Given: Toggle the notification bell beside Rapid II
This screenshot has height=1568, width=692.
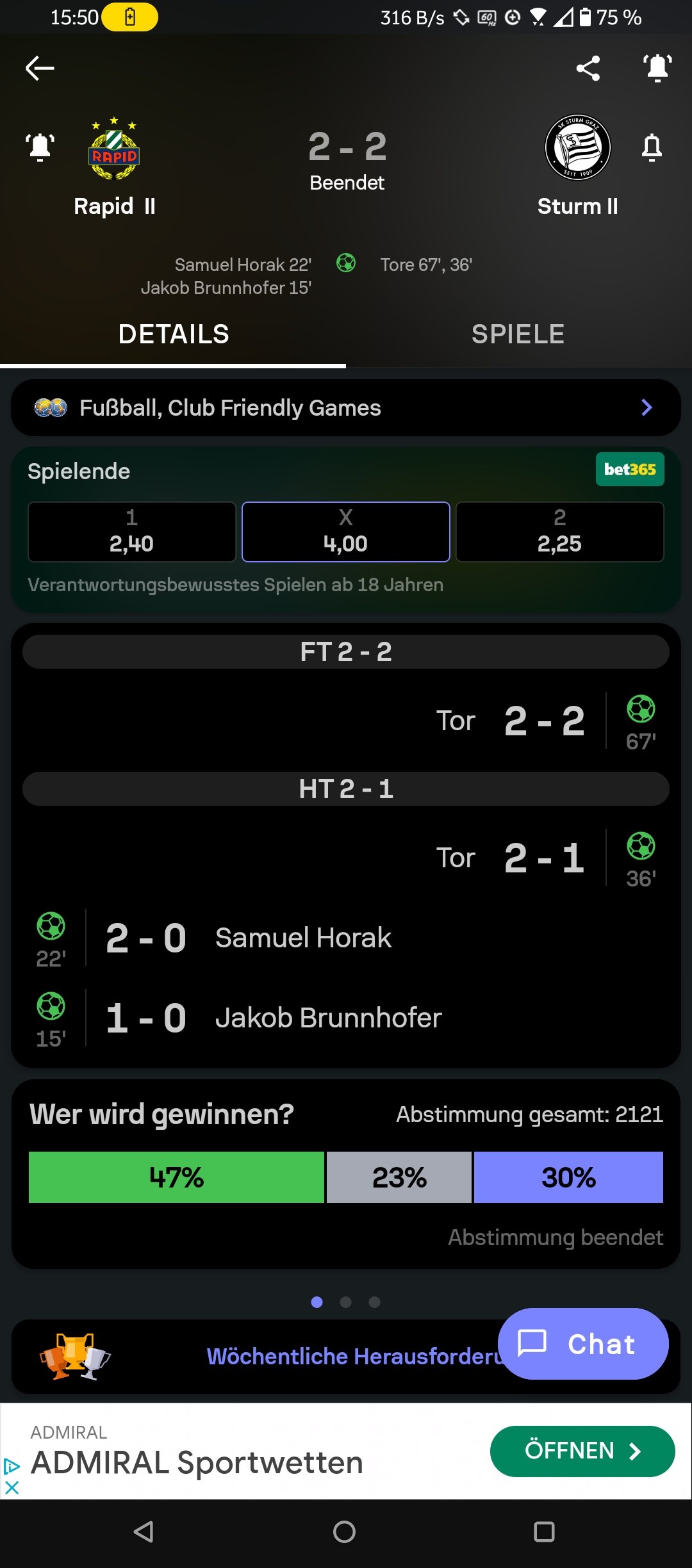Looking at the screenshot, I should 40,147.
